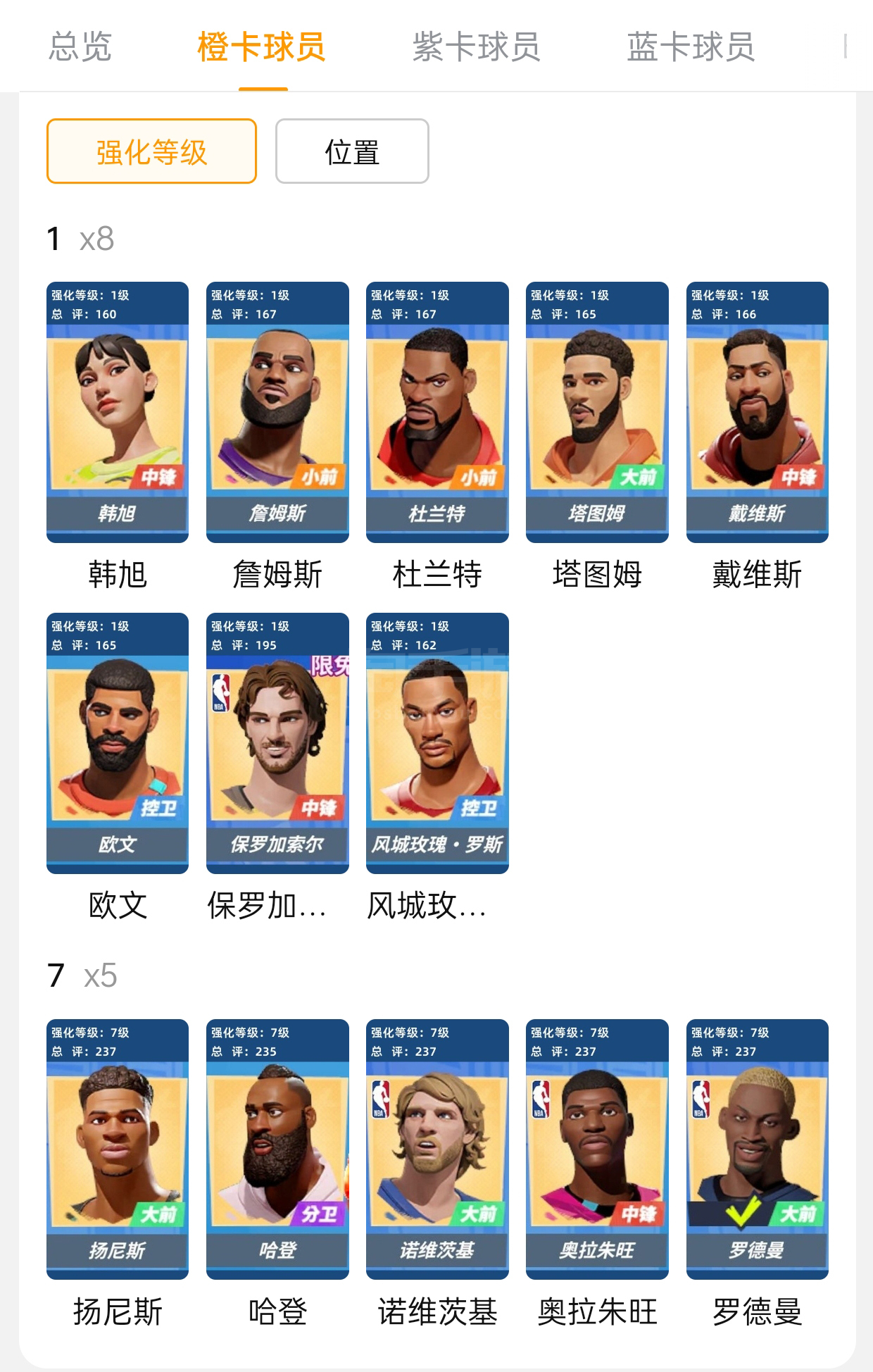Screen dimensions: 873x1372
Task: Switch to the 紫卡球员 tab
Action: 476,47
